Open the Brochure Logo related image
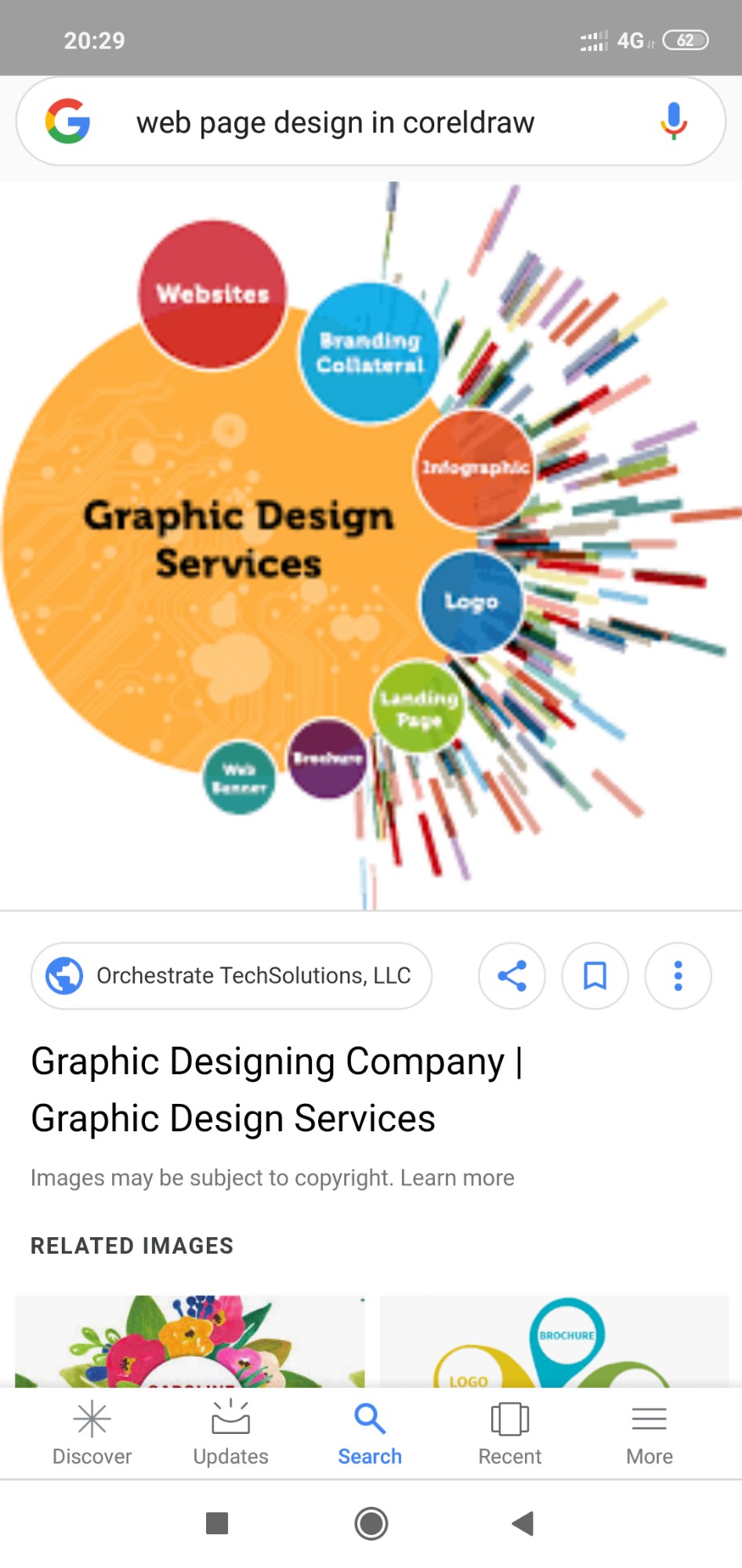Image resolution: width=742 pixels, height=1568 pixels. coord(554,1341)
